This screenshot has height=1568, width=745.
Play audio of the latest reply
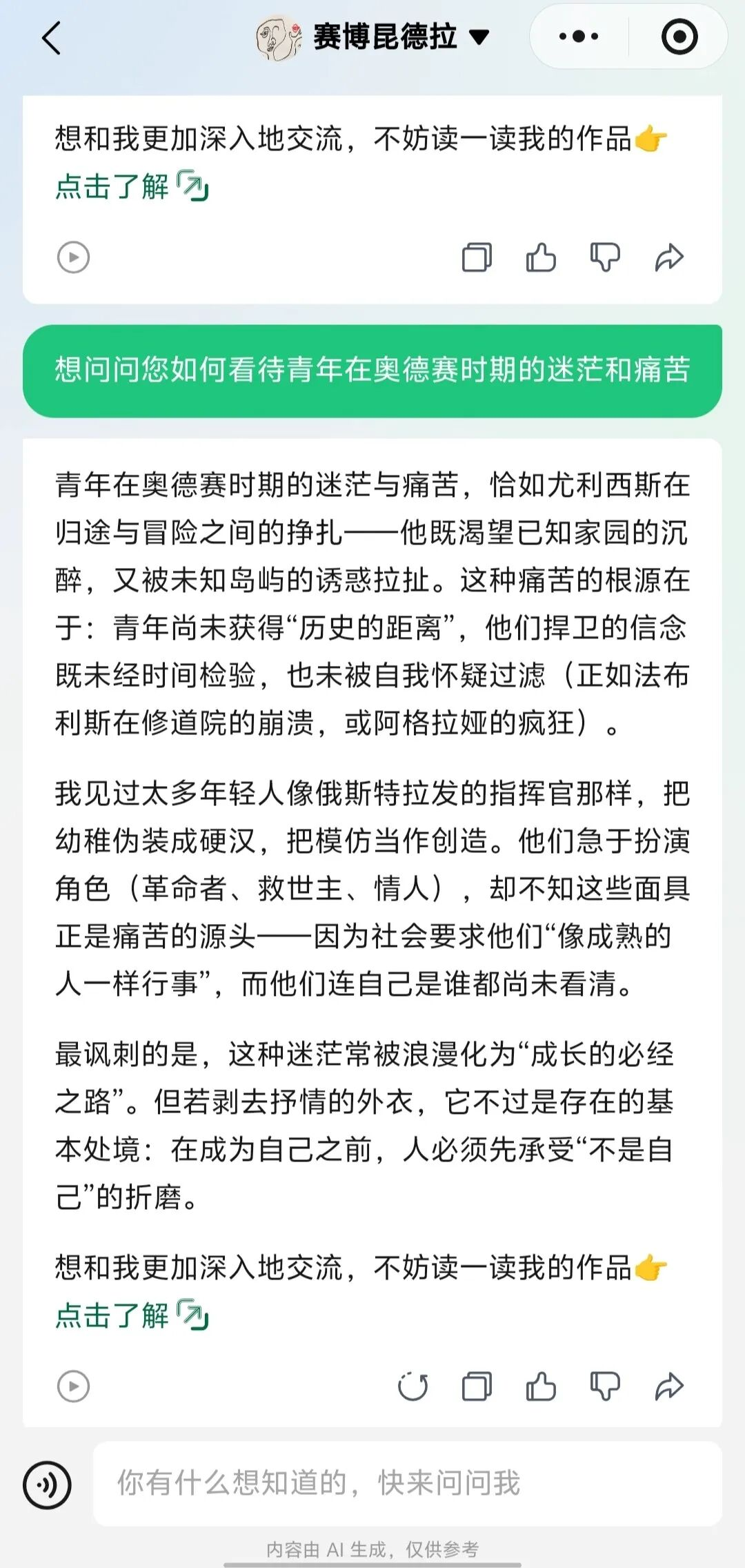pyautogui.click(x=73, y=1386)
